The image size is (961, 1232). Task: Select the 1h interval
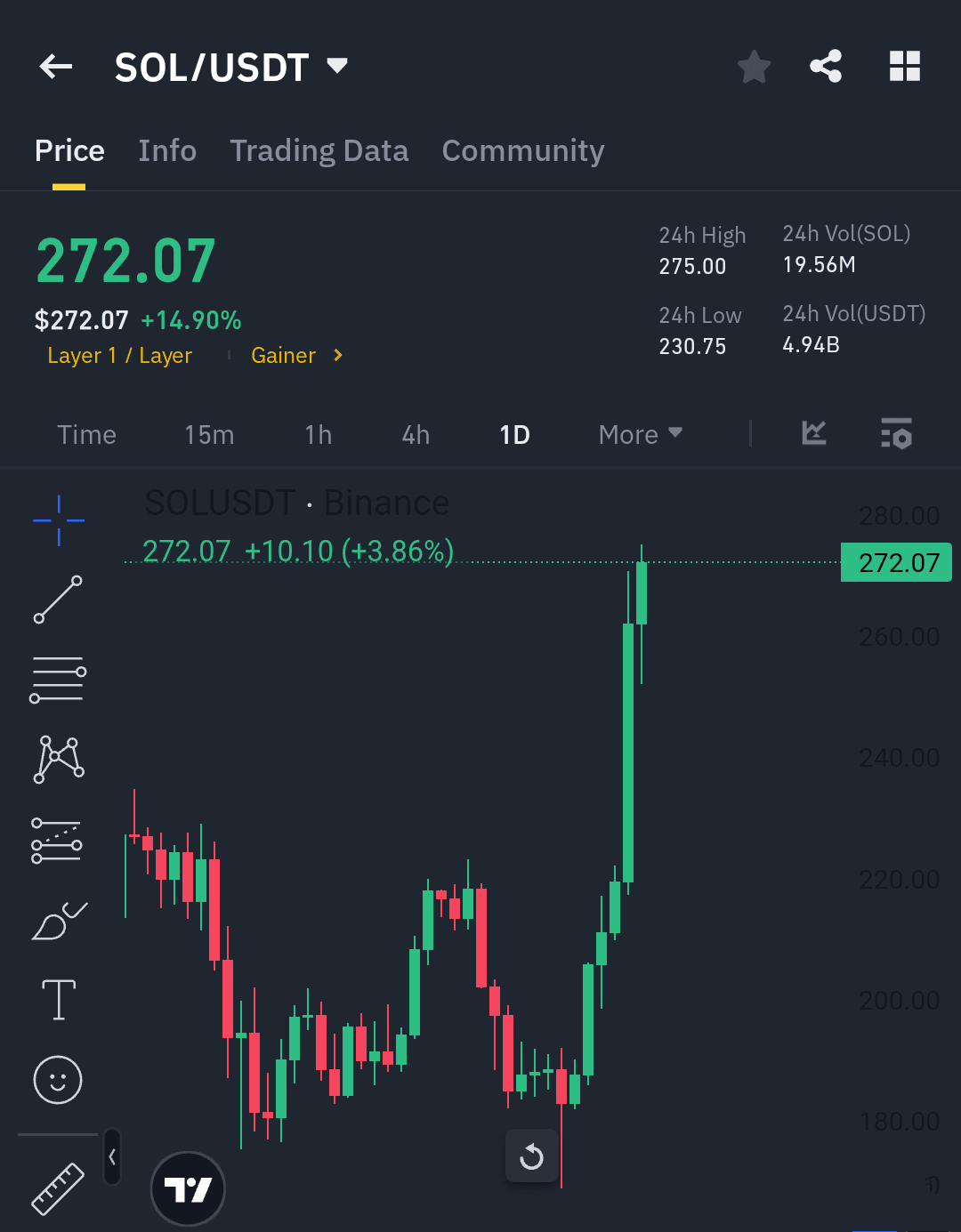pos(318,435)
